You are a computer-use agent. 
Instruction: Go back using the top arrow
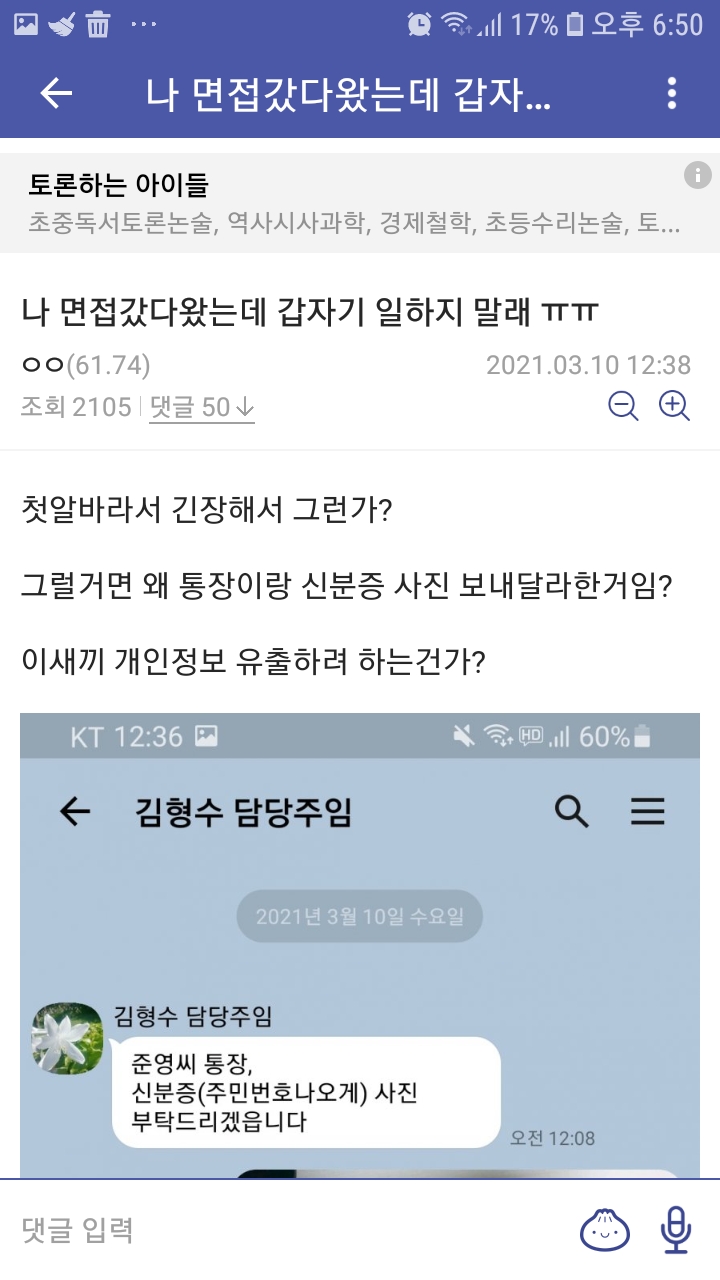56,94
